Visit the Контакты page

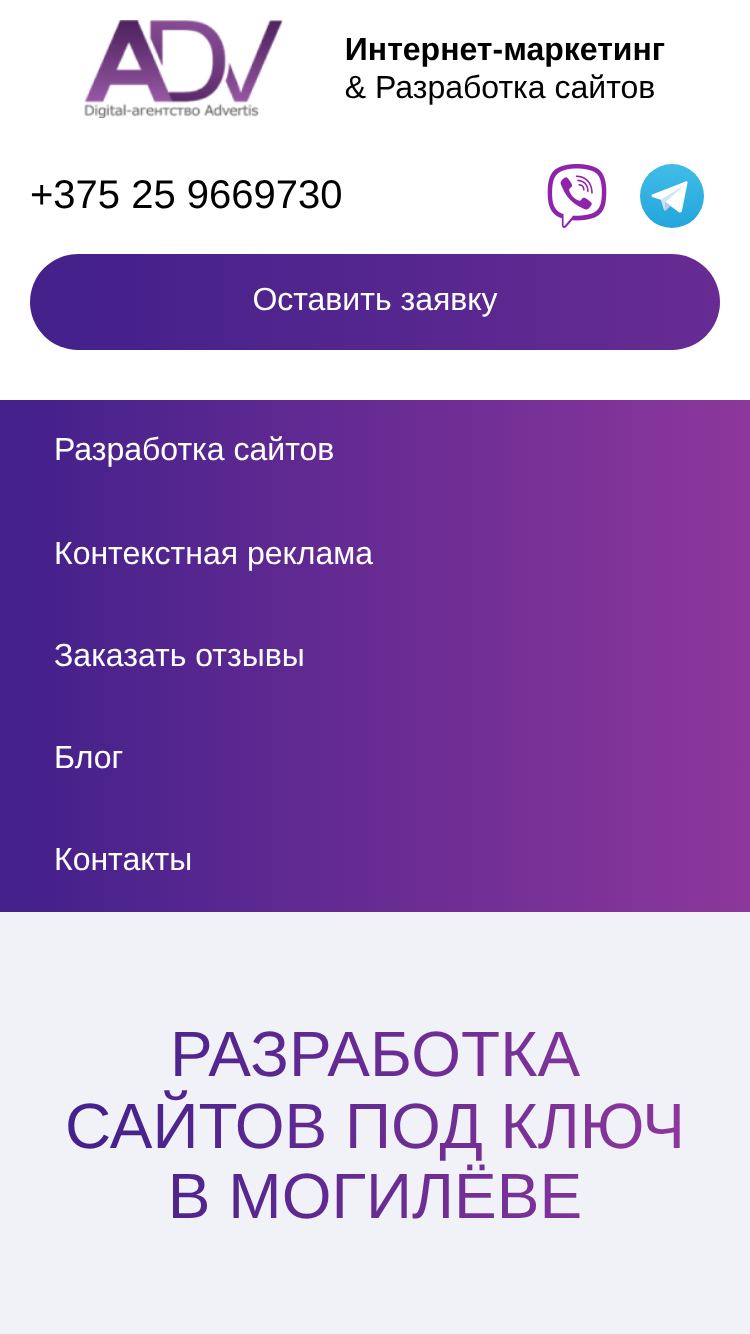(x=123, y=860)
